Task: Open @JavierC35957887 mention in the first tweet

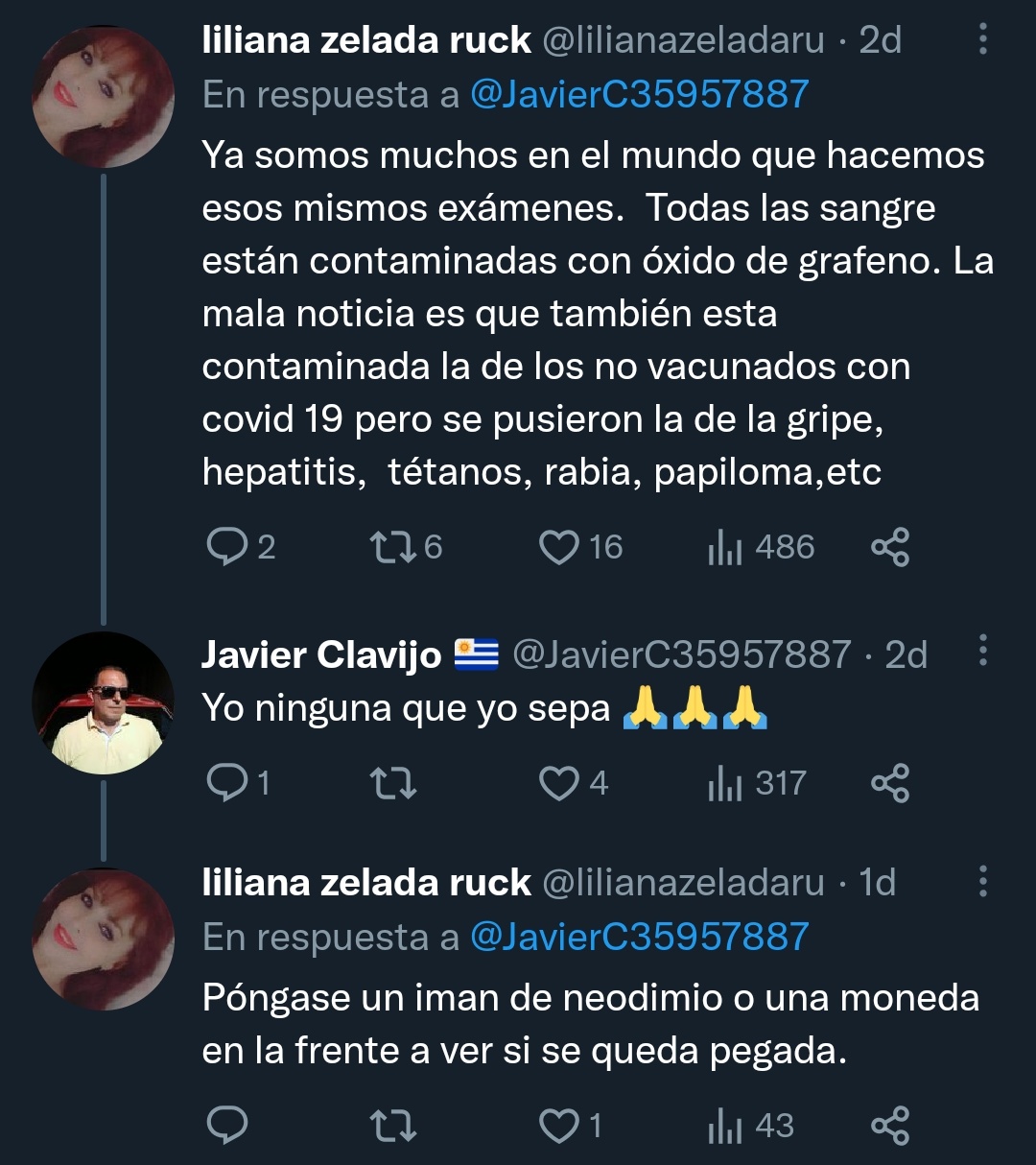Action: pyautogui.click(x=639, y=95)
